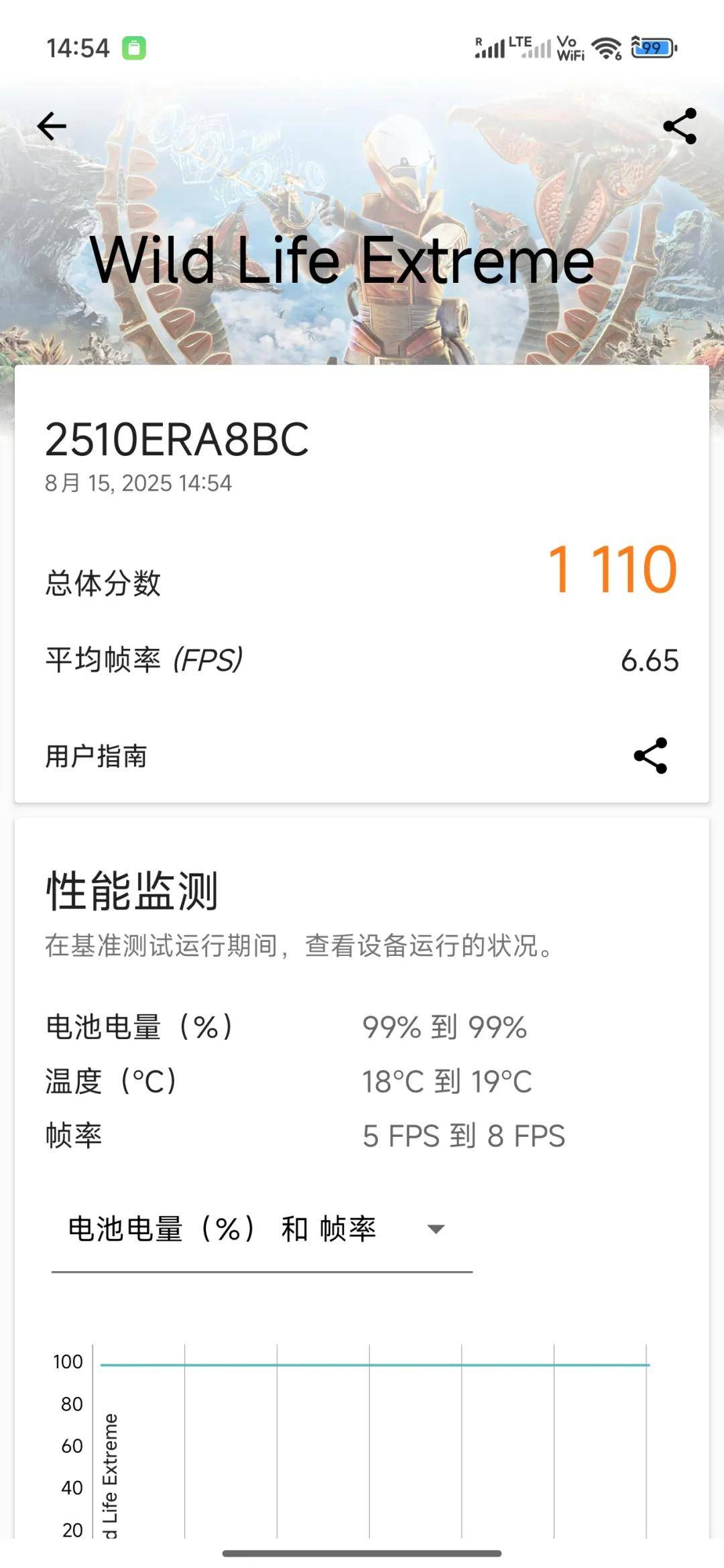The width and height of the screenshot is (724, 1568).
Task: Select the Wild Life Extreme title banner
Action: 343,263
